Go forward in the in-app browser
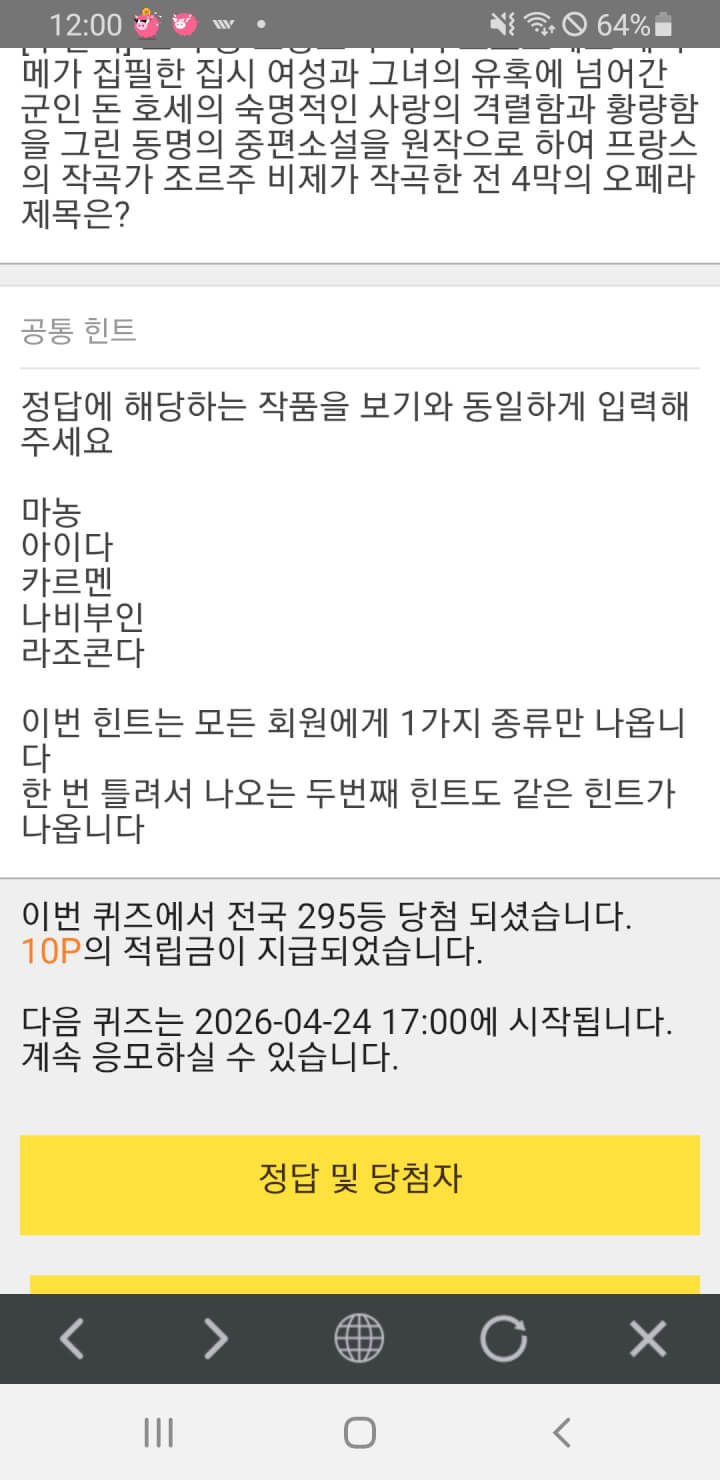The width and height of the screenshot is (720, 1480). point(216,1338)
